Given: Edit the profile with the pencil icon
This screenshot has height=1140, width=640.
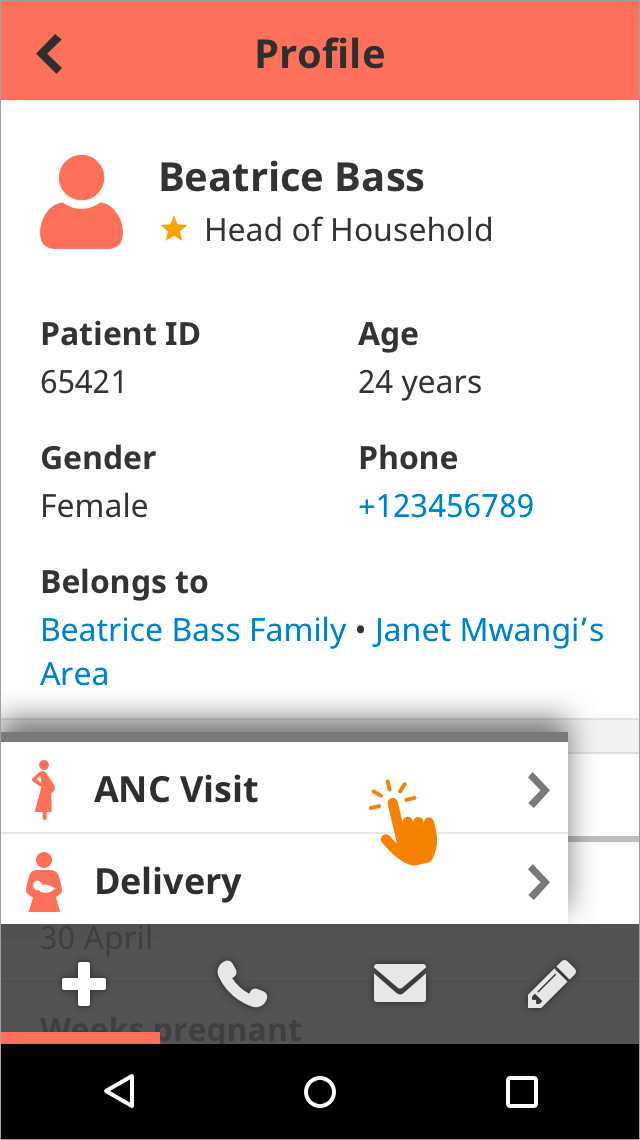Looking at the screenshot, I should tap(551, 984).
